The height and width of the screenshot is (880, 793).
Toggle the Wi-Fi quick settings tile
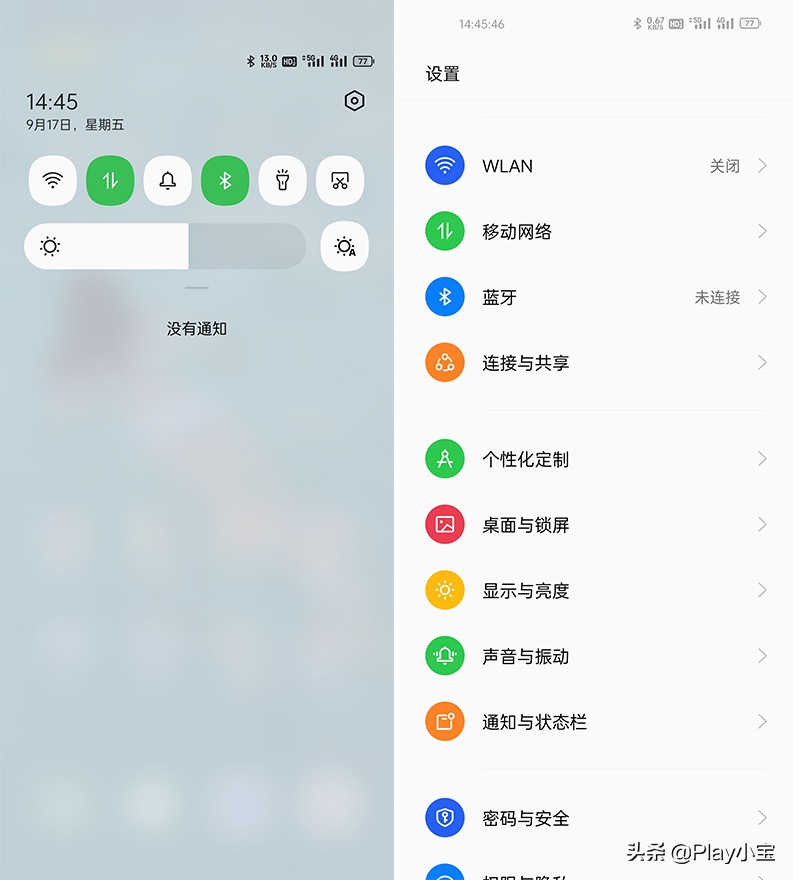point(52,180)
